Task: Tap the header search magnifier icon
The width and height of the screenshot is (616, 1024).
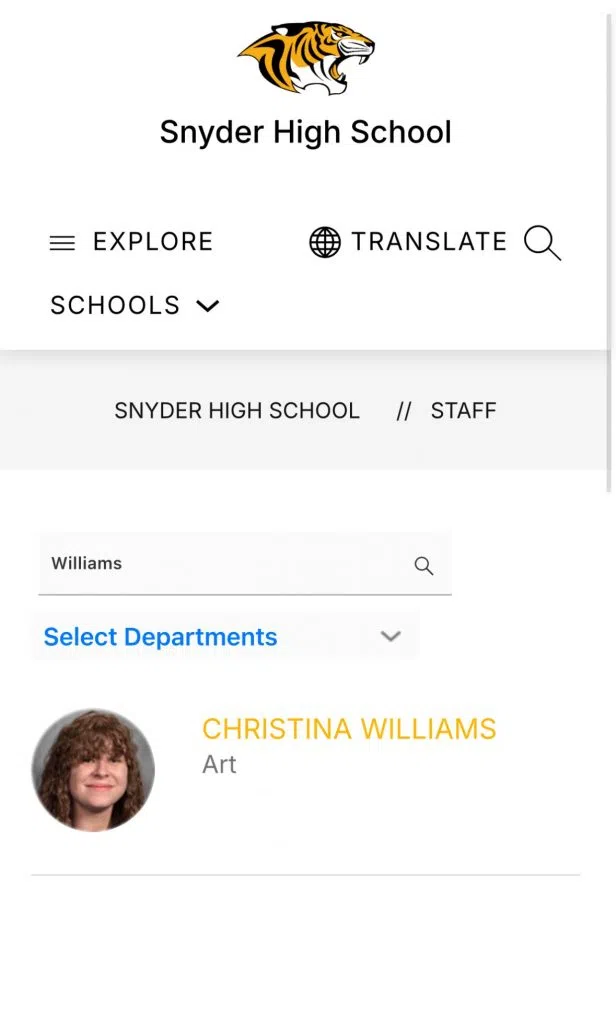Action: click(x=542, y=243)
